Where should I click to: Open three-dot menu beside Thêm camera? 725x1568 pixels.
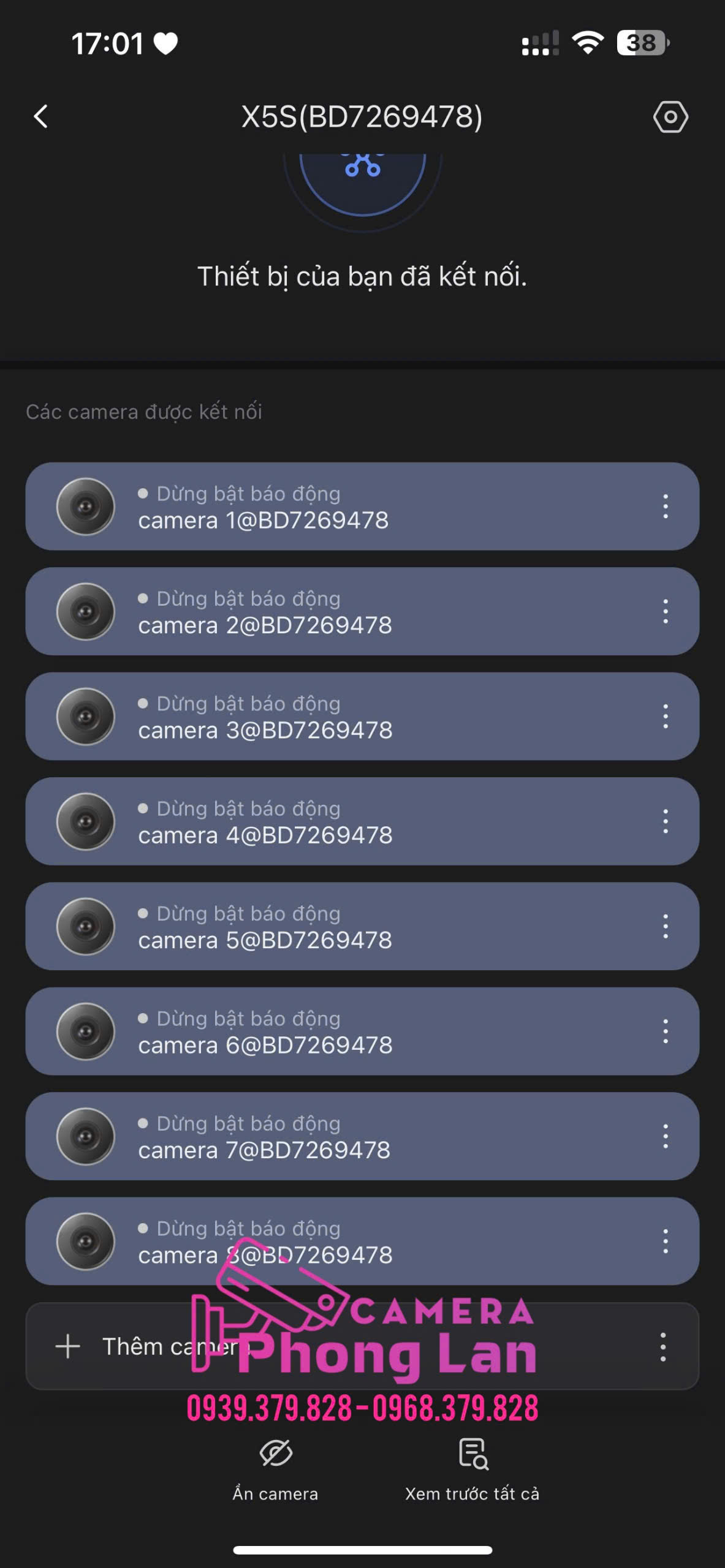coord(662,1346)
